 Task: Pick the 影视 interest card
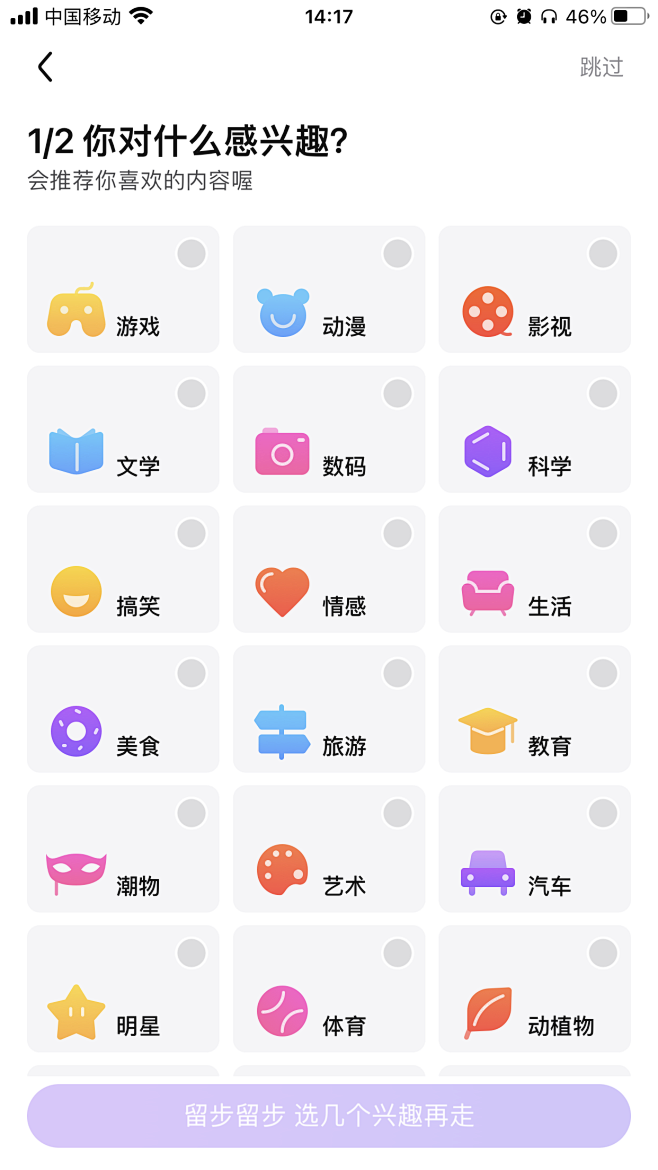pyautogui.click(x=534, y=289)
